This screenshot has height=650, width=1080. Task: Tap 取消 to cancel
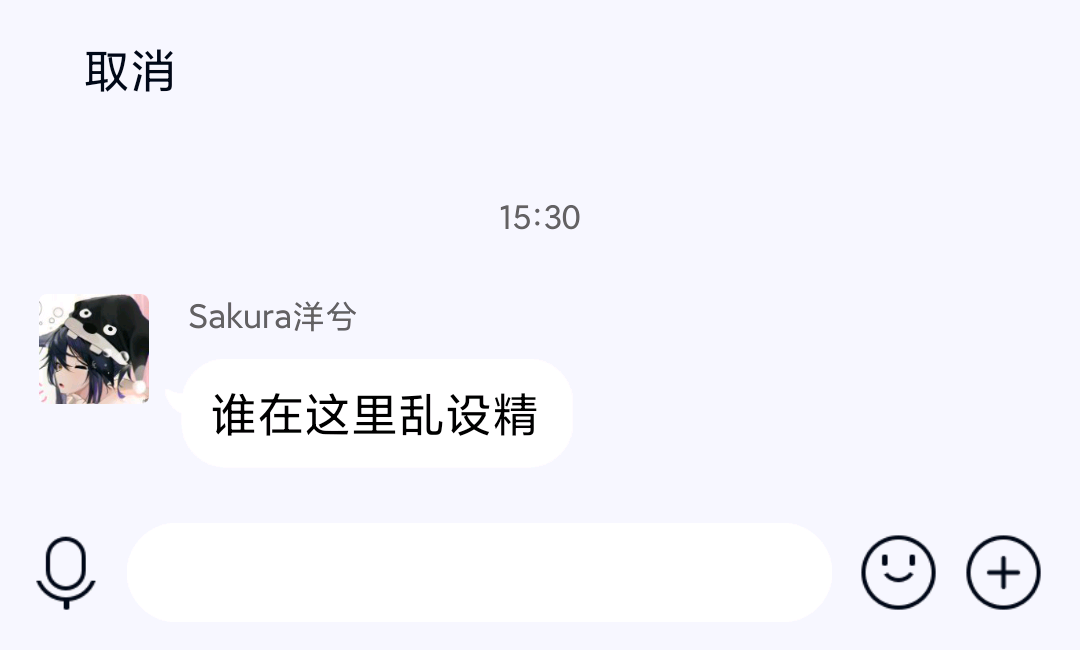(130, 71)
